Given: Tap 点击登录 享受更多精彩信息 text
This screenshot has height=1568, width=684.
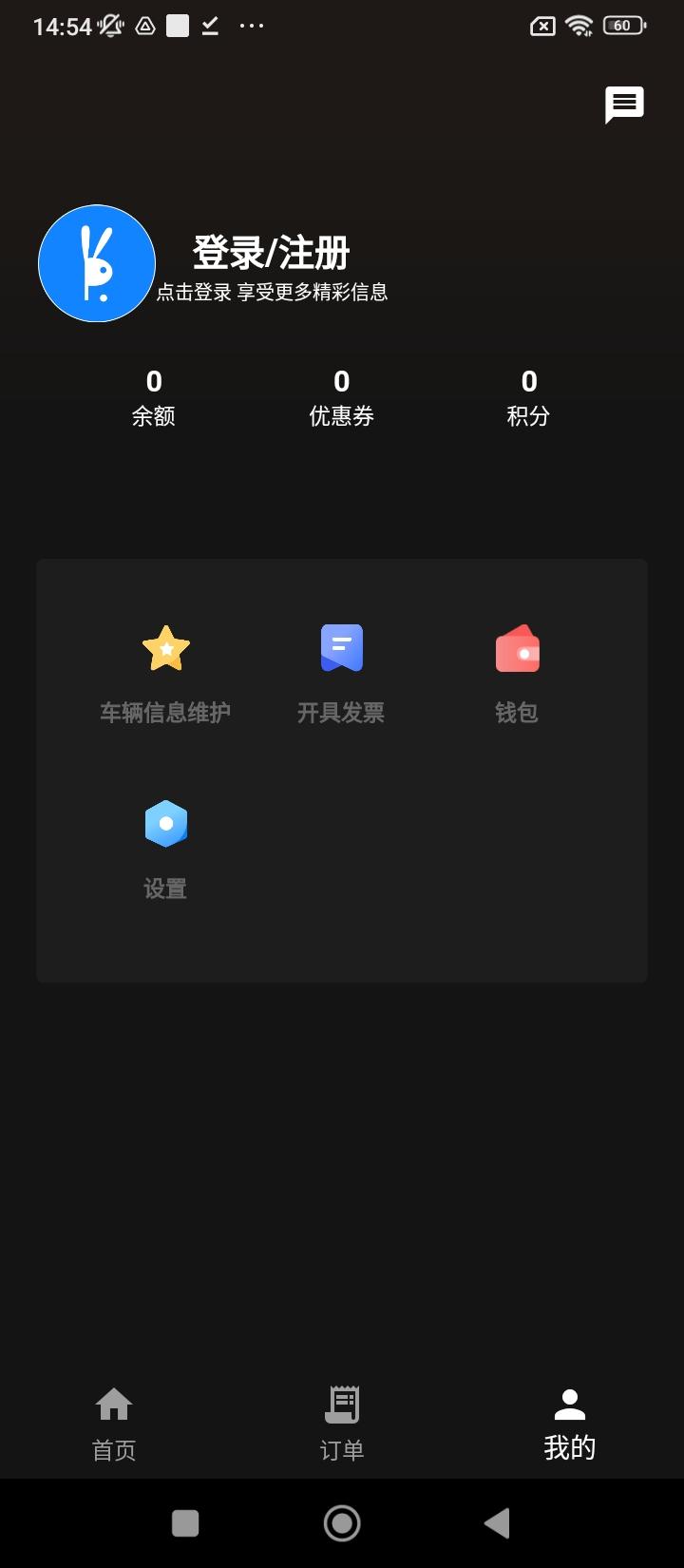Looking at the screenshot, I should [273, 293].
